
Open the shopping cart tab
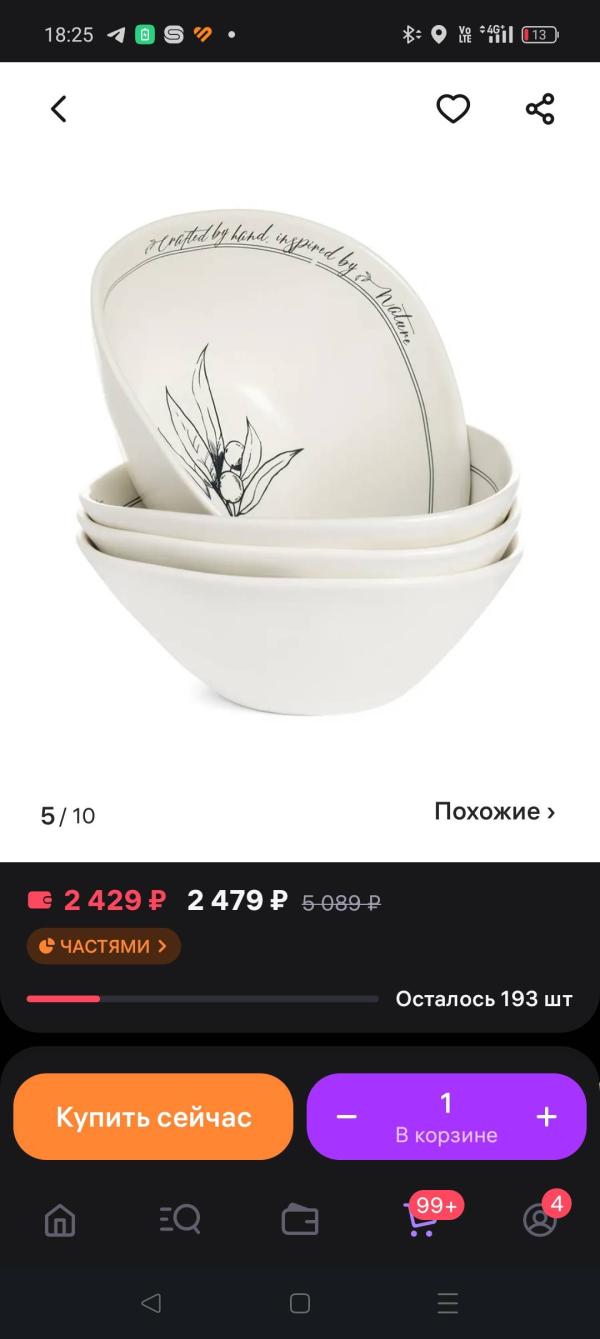(422, 1220)
